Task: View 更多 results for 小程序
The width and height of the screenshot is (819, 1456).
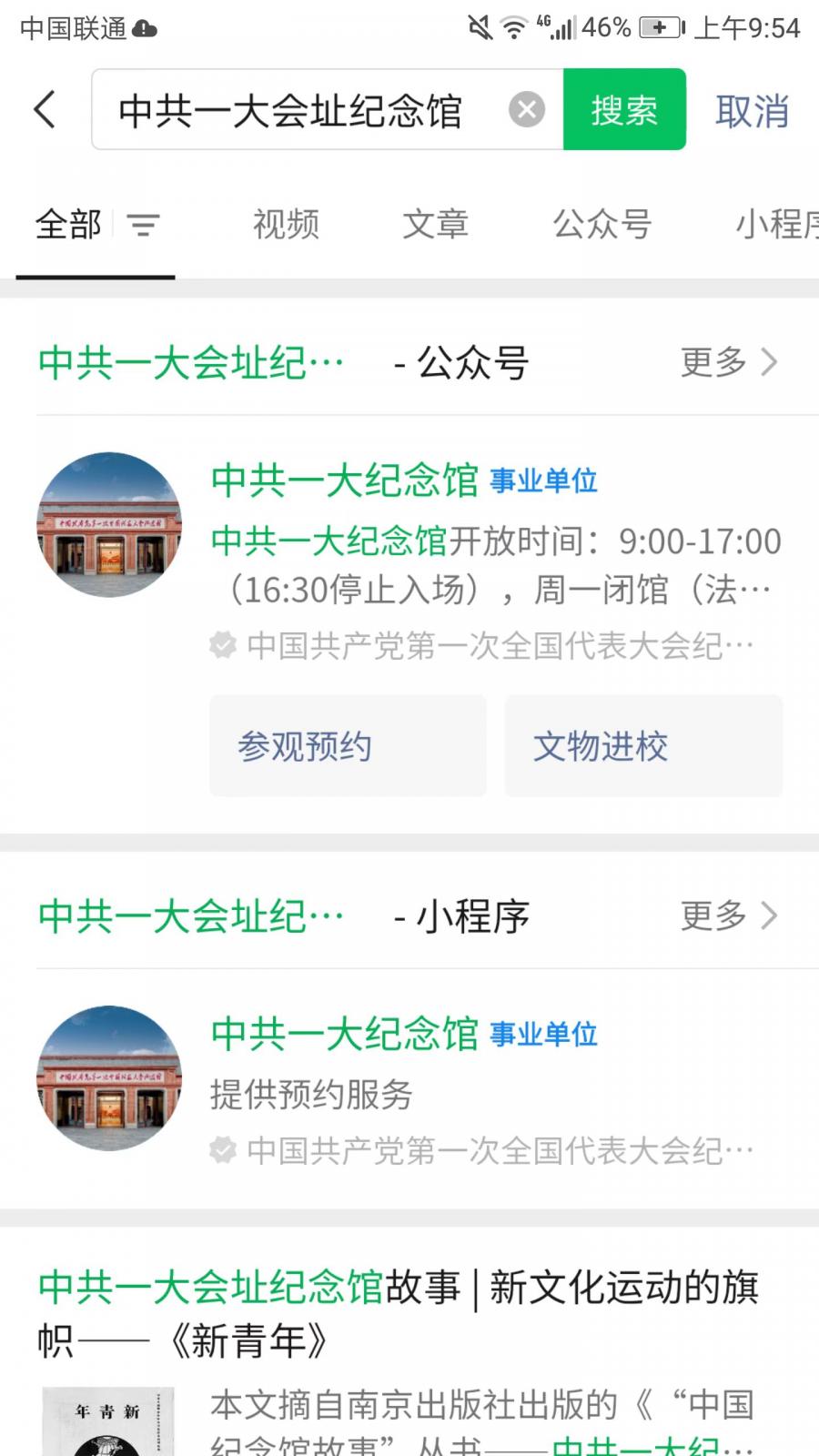Action: coord(728,915)
